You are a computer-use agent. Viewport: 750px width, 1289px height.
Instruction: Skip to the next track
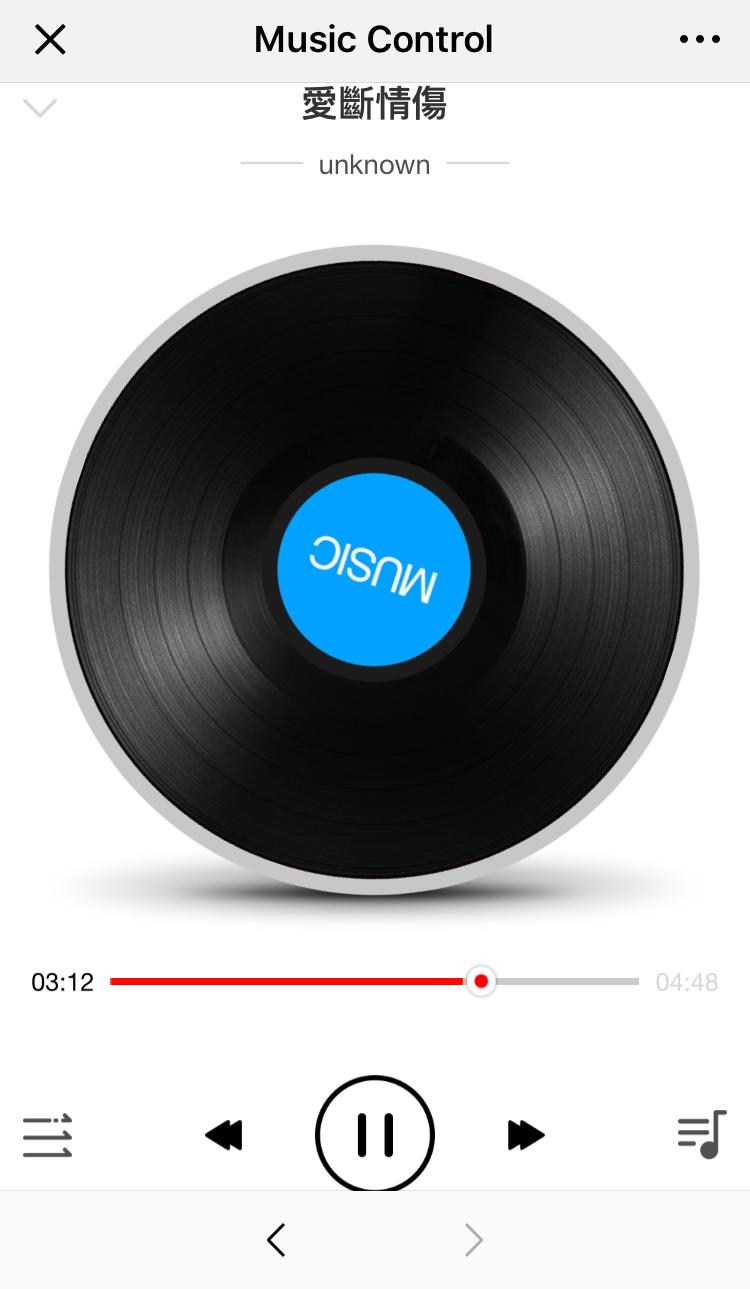pos(525,1135)
